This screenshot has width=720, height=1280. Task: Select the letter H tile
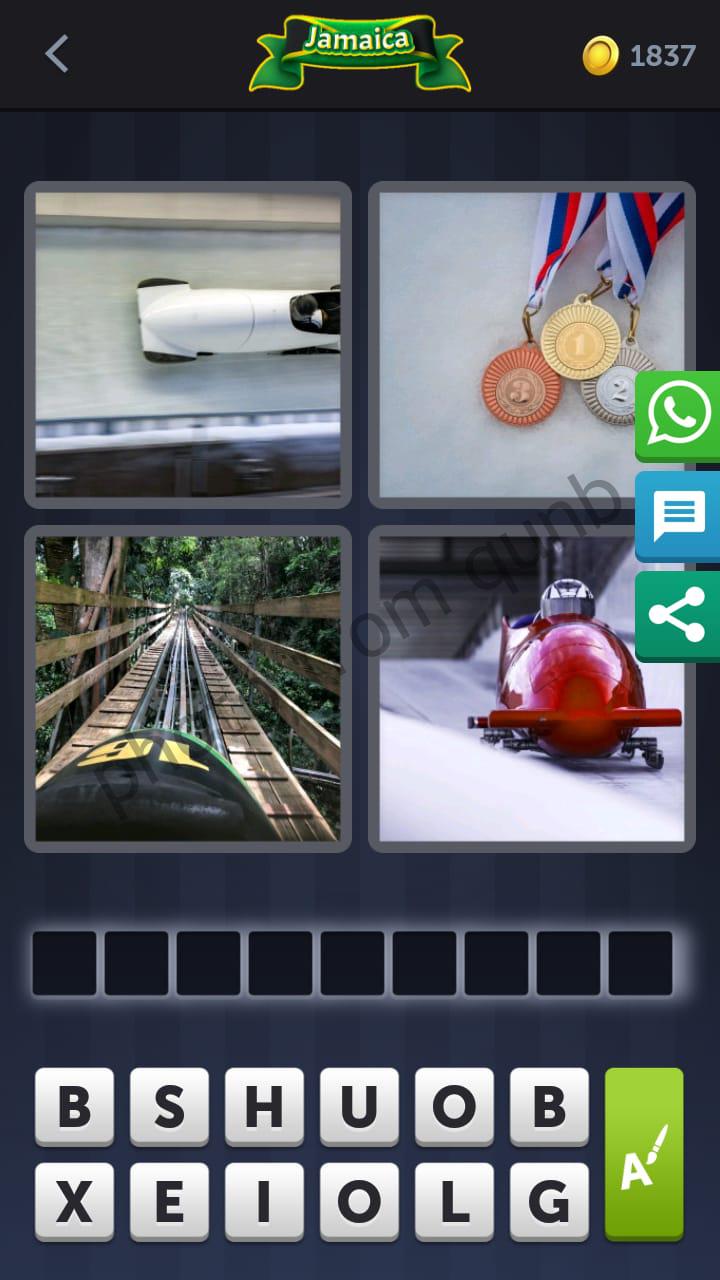(x=264, y=1106)
